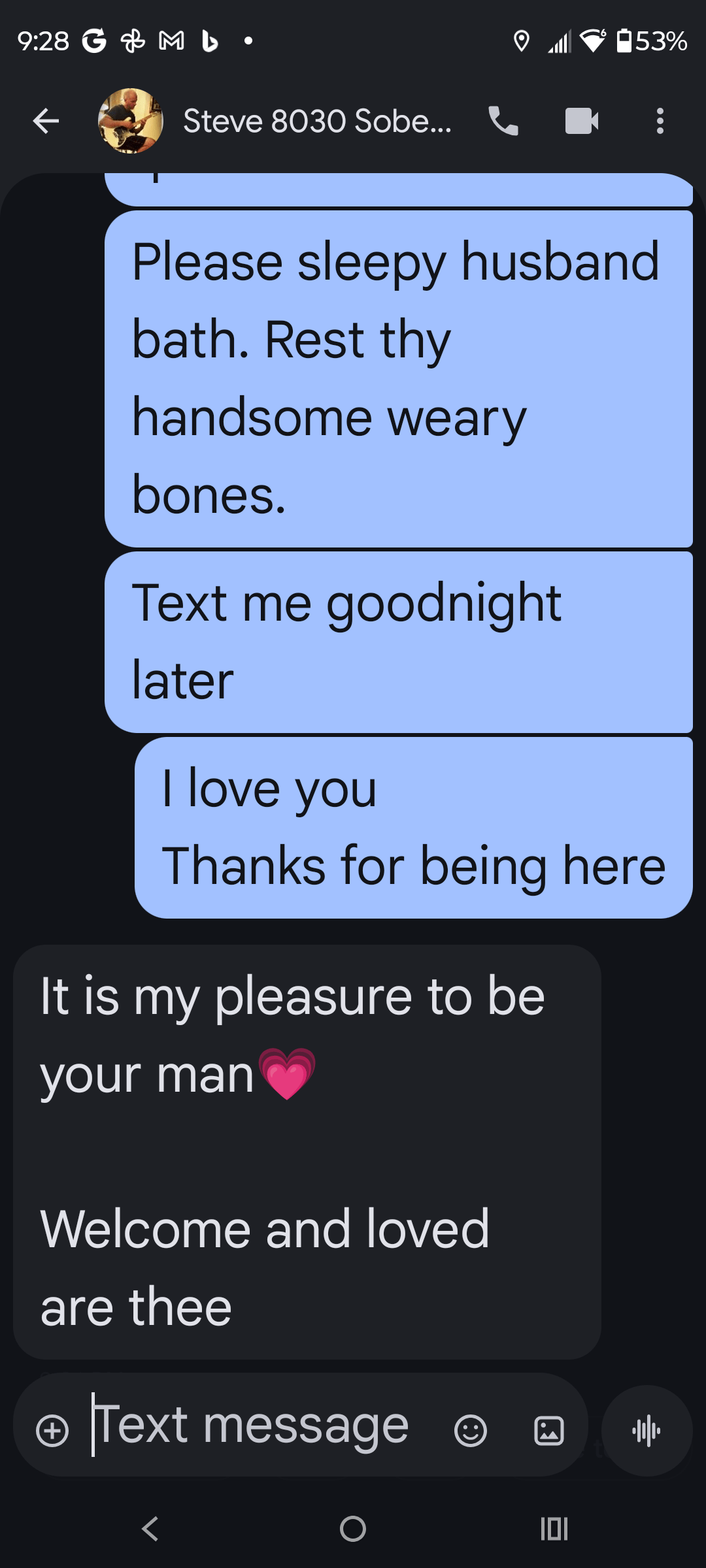Screen dimensions: 706x1568
Task: Start a video call with Steve
Action: coord(582,121)
